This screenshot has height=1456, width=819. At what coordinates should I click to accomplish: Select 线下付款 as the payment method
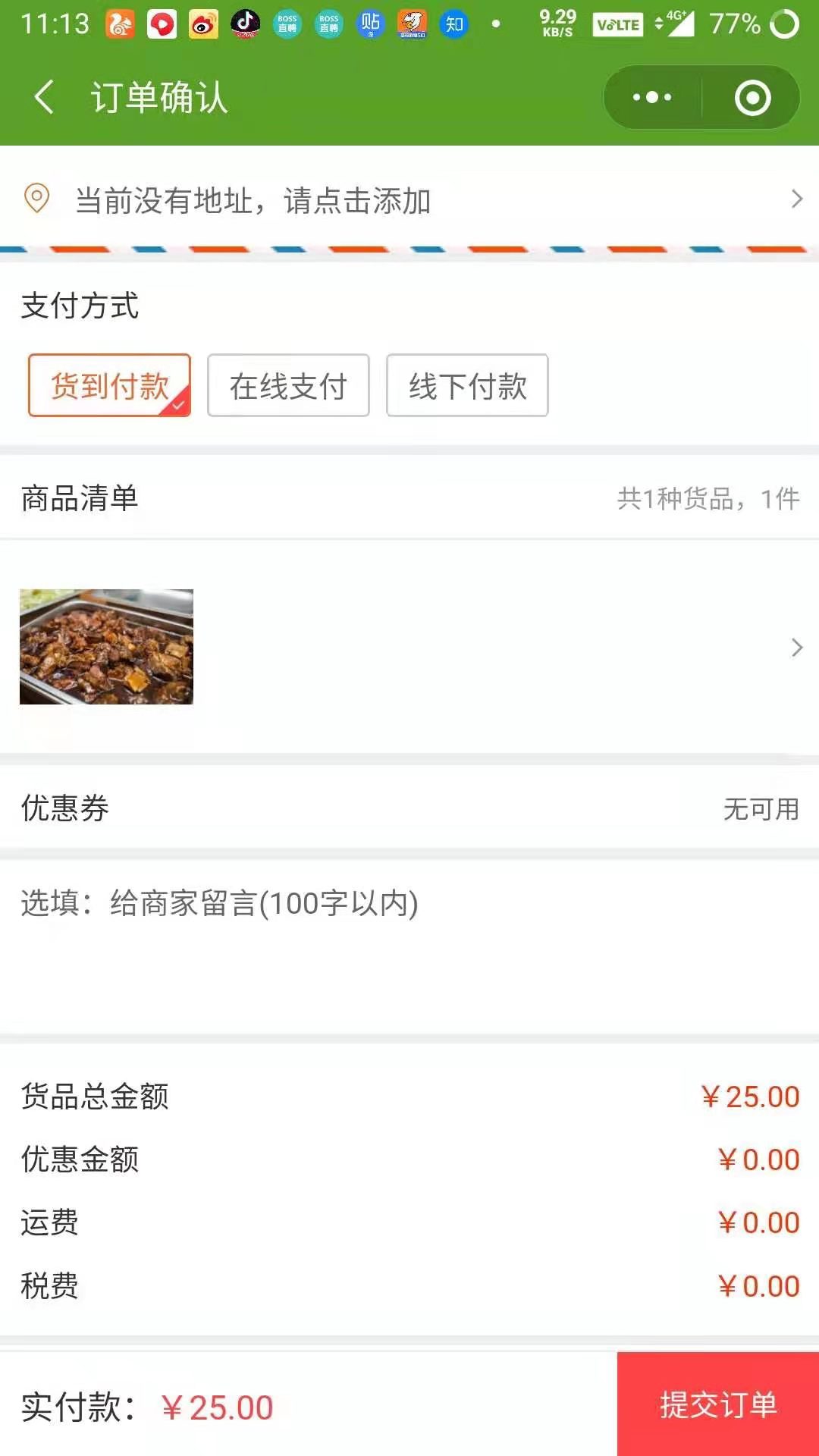coord(467,386)
